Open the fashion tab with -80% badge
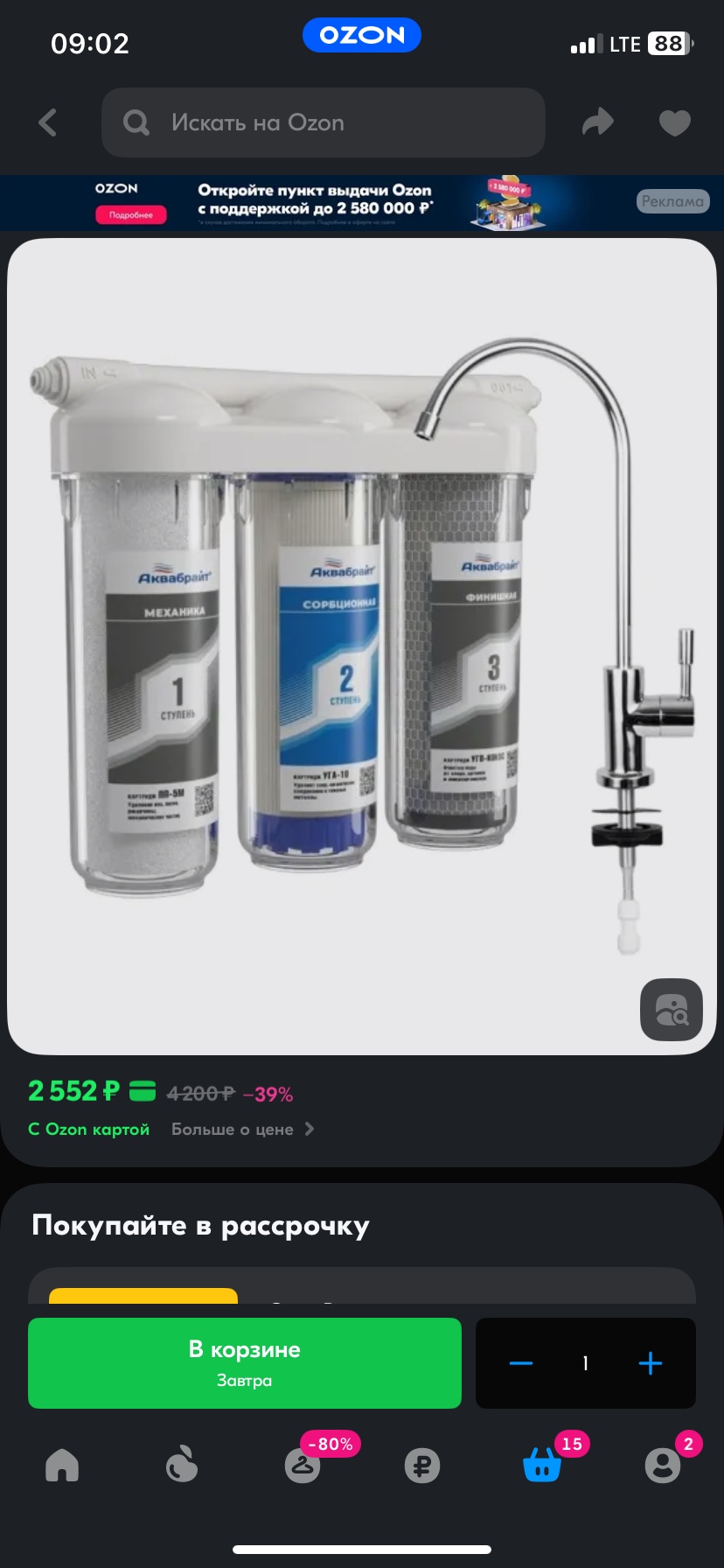This screenshot has width=724, height=1568. [x=303, y=1465]
